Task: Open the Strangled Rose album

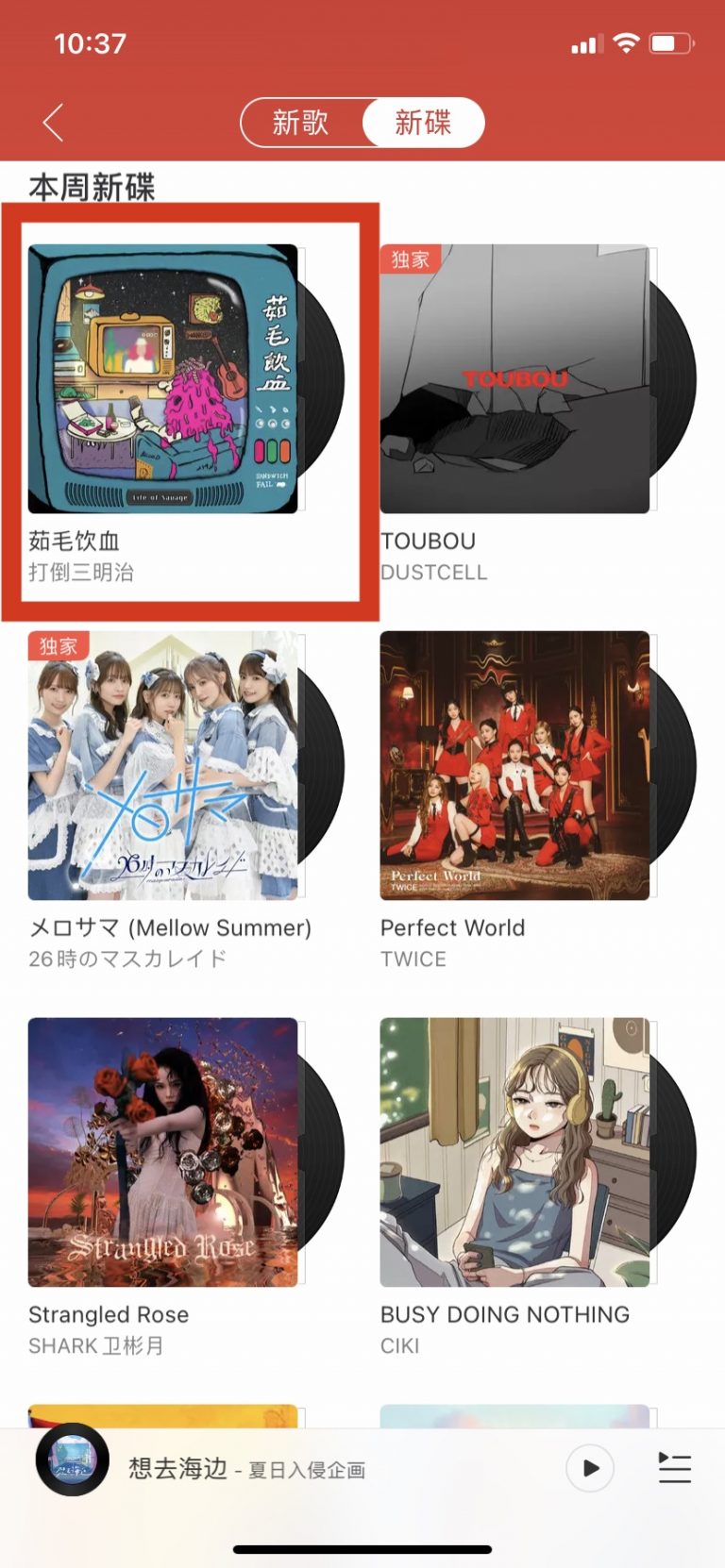Action: click(163, 1153)
